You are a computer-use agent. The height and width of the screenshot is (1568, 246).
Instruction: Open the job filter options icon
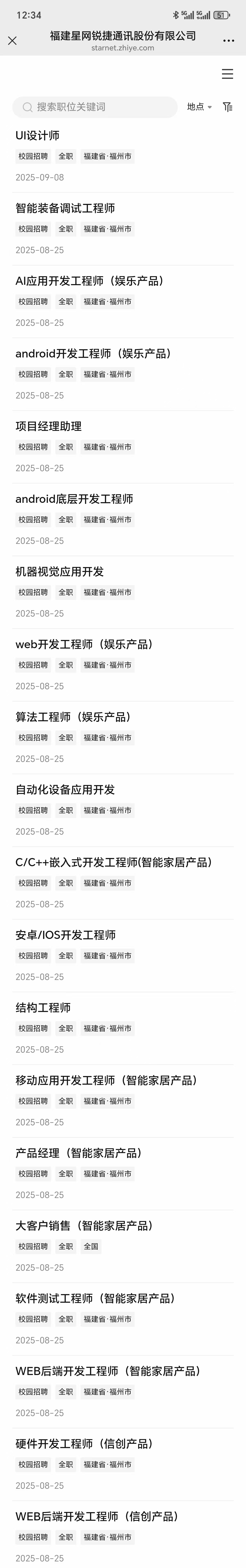click(228, 107)
